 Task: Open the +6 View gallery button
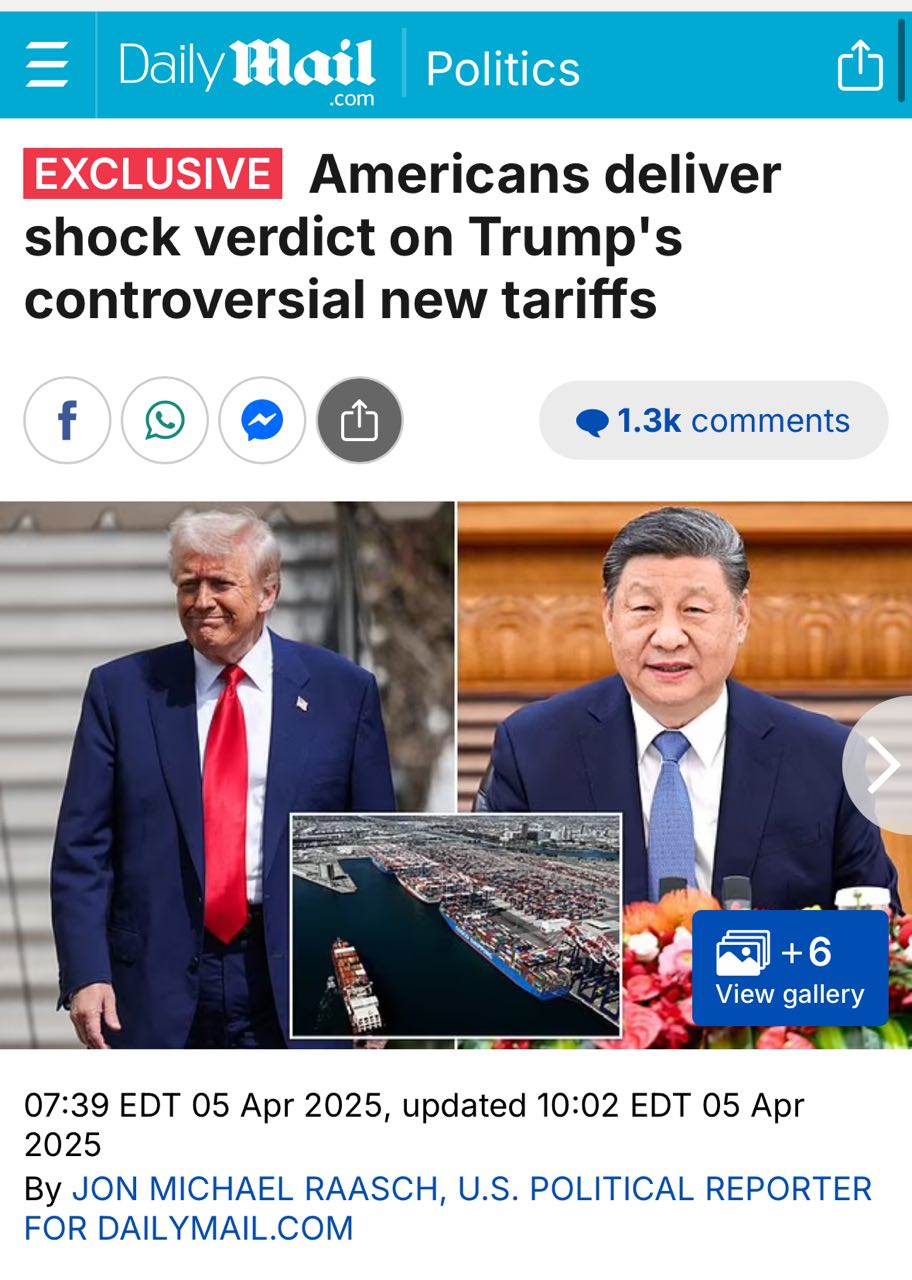[789, 968]
